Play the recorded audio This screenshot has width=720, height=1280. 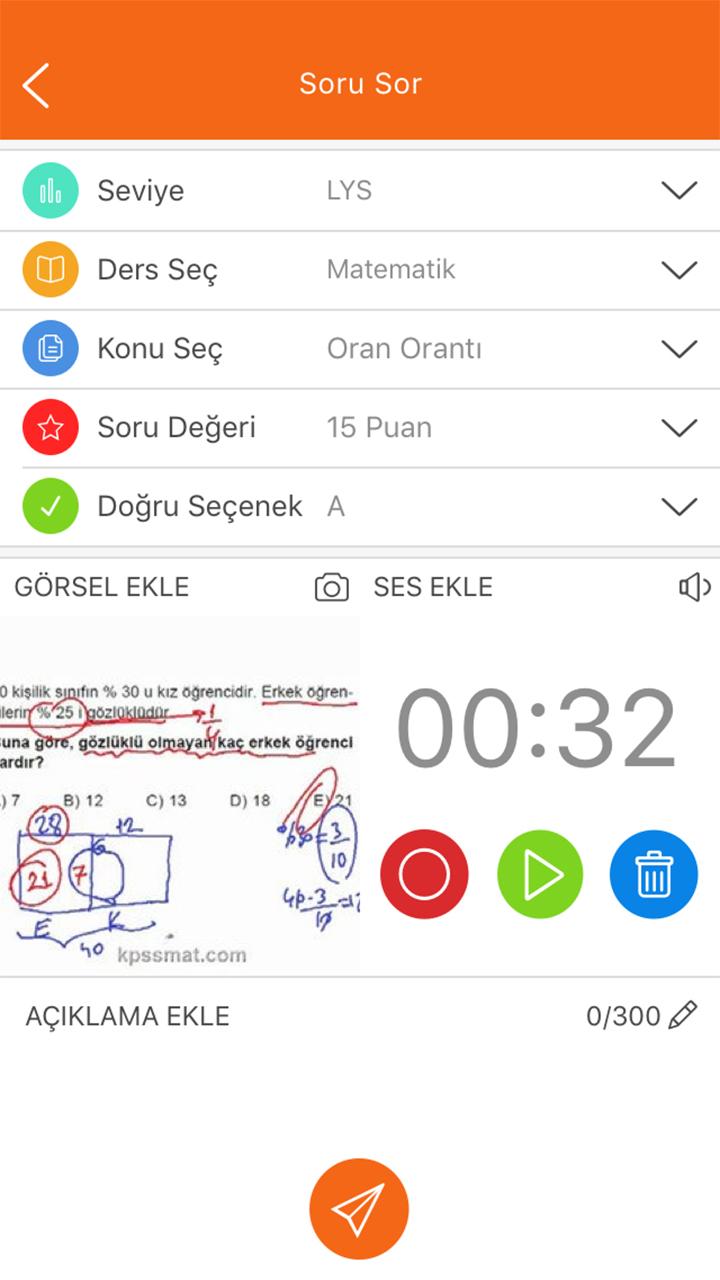coord(540,874)
